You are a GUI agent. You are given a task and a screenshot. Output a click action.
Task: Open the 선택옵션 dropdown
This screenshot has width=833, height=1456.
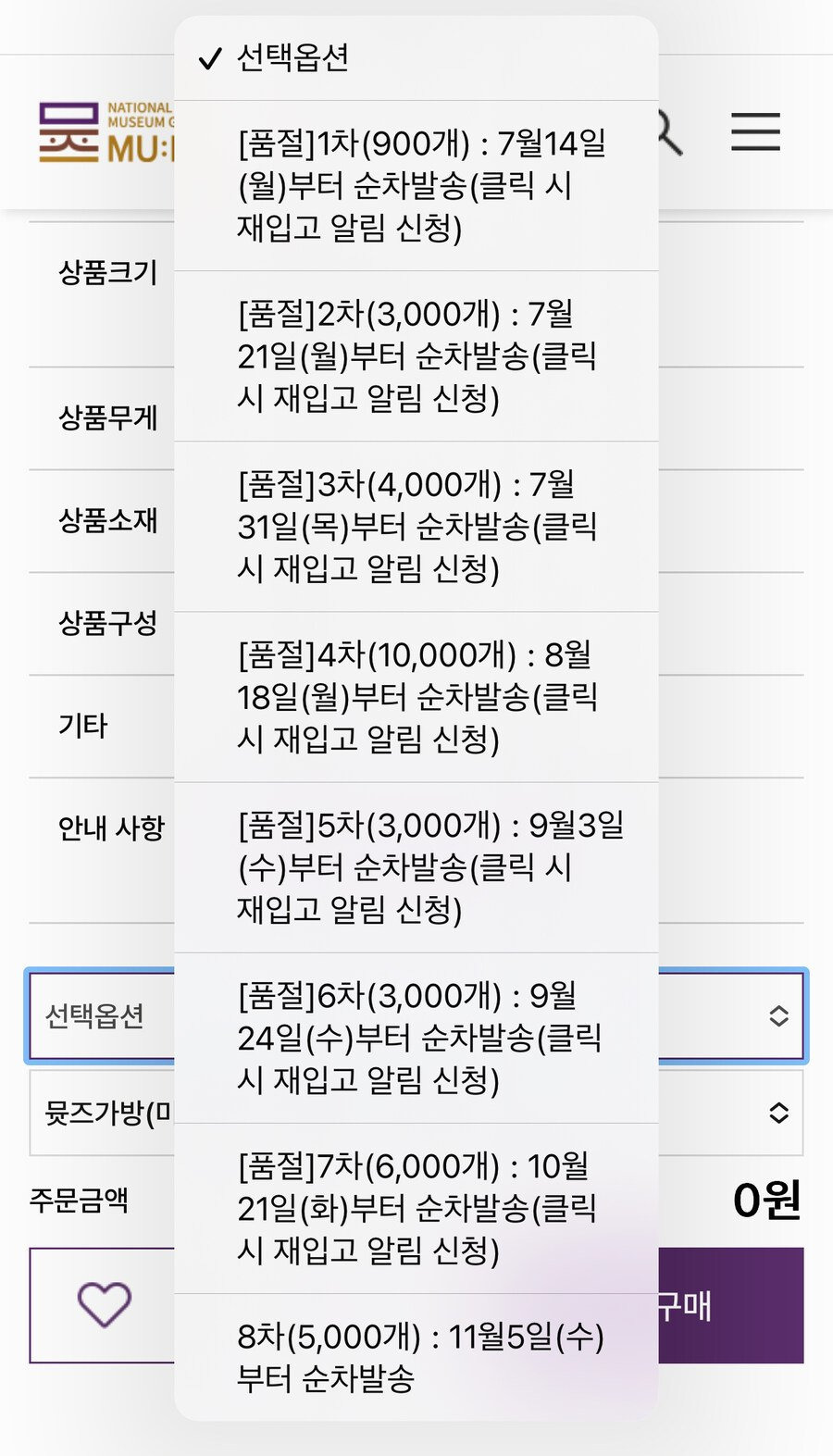pos(102,1016)
